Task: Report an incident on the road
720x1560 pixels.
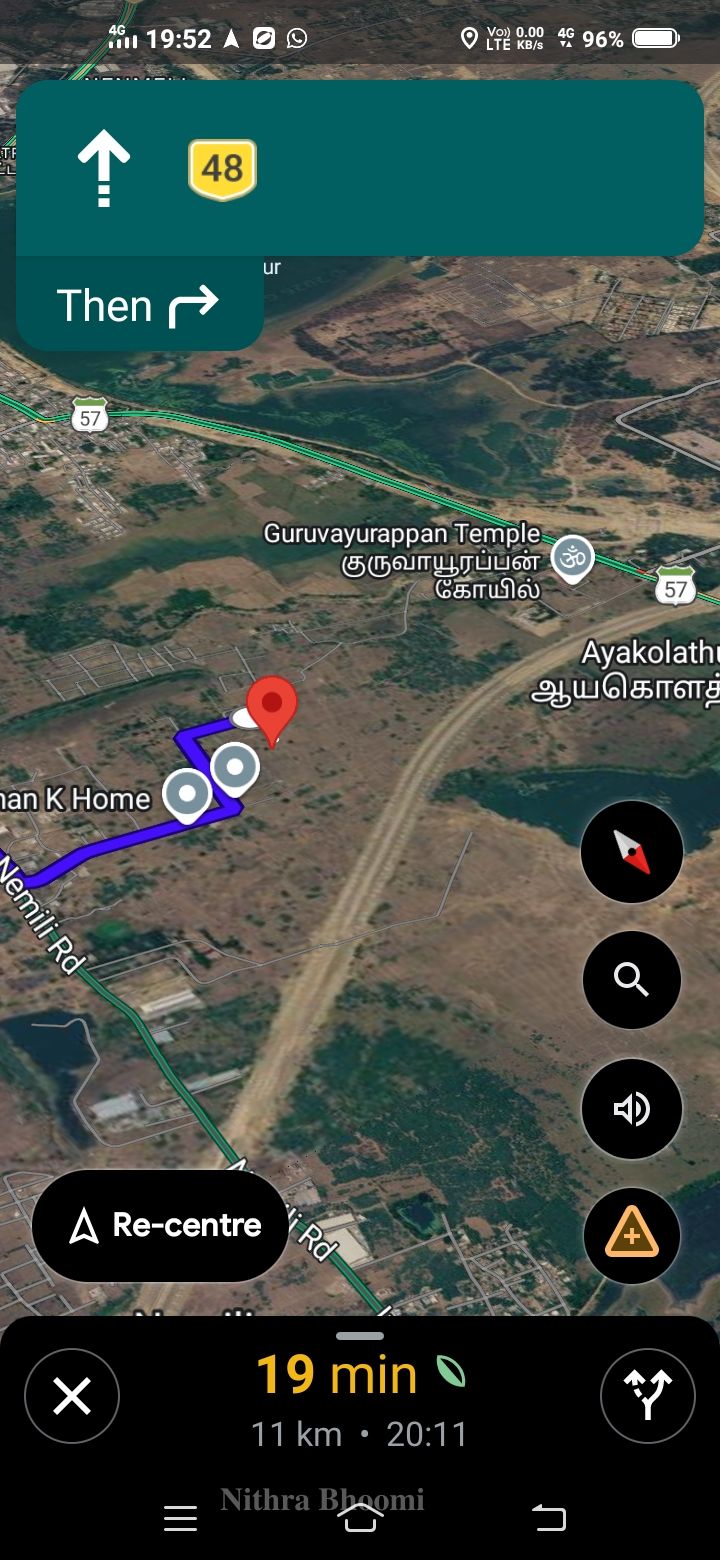Action: click(632, 1237)
